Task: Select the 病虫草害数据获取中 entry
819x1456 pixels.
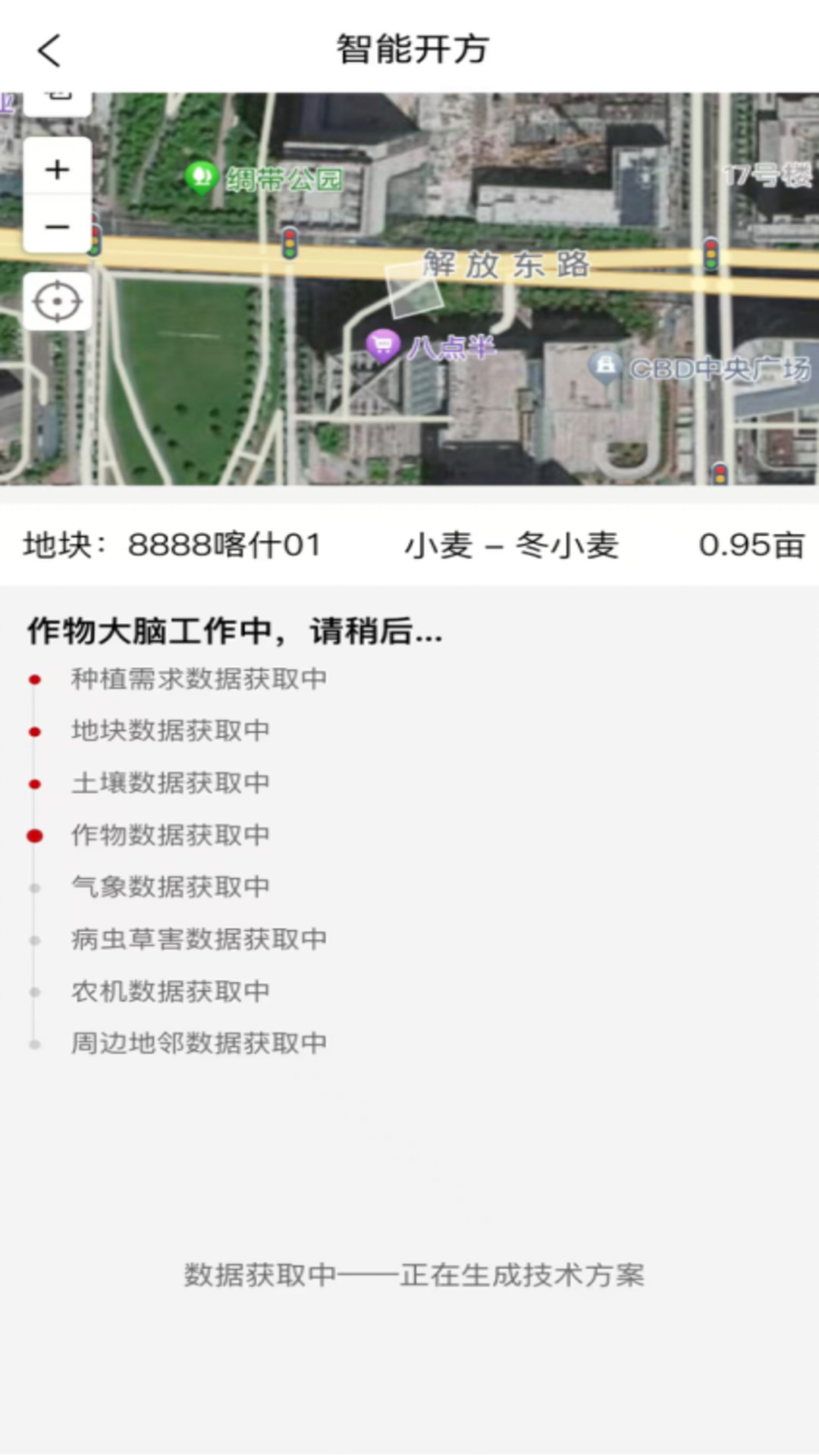Action: tap(199, 938)
